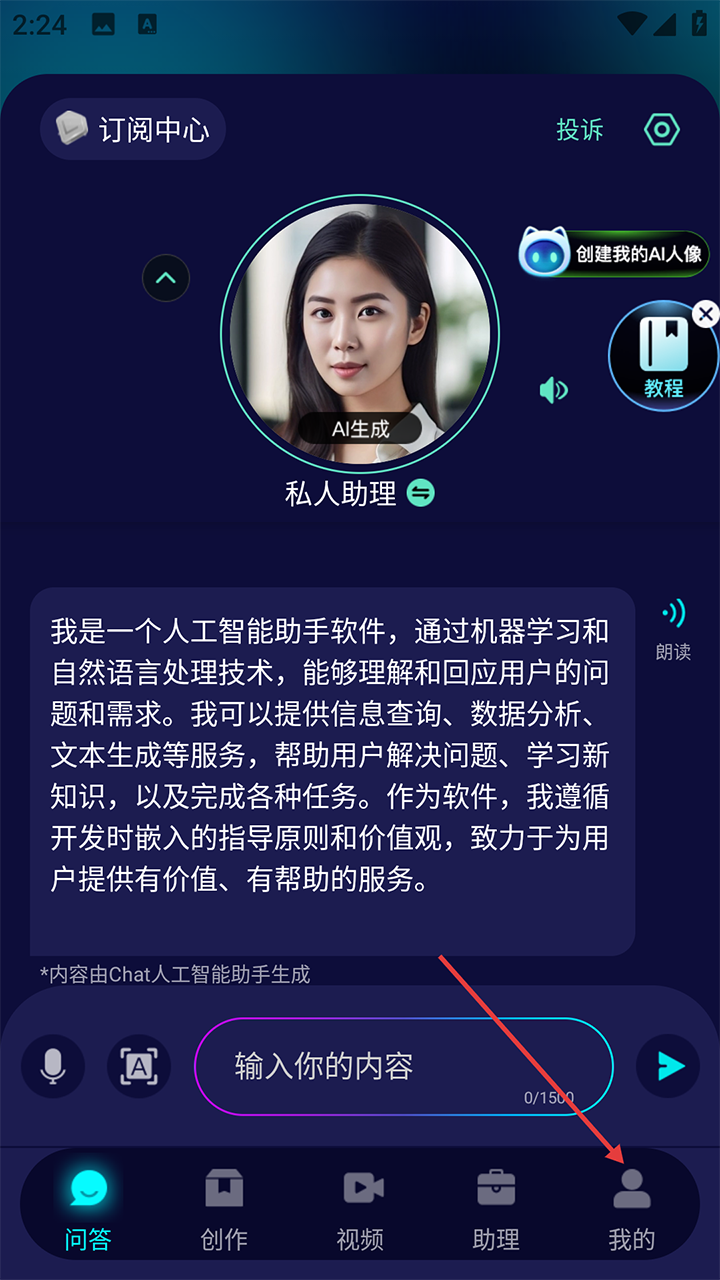Image resolution: width=720 pixels, height=1280 pixels.
Task: Dismiss the 教程 floating bubble
Action: coord(706,314)
